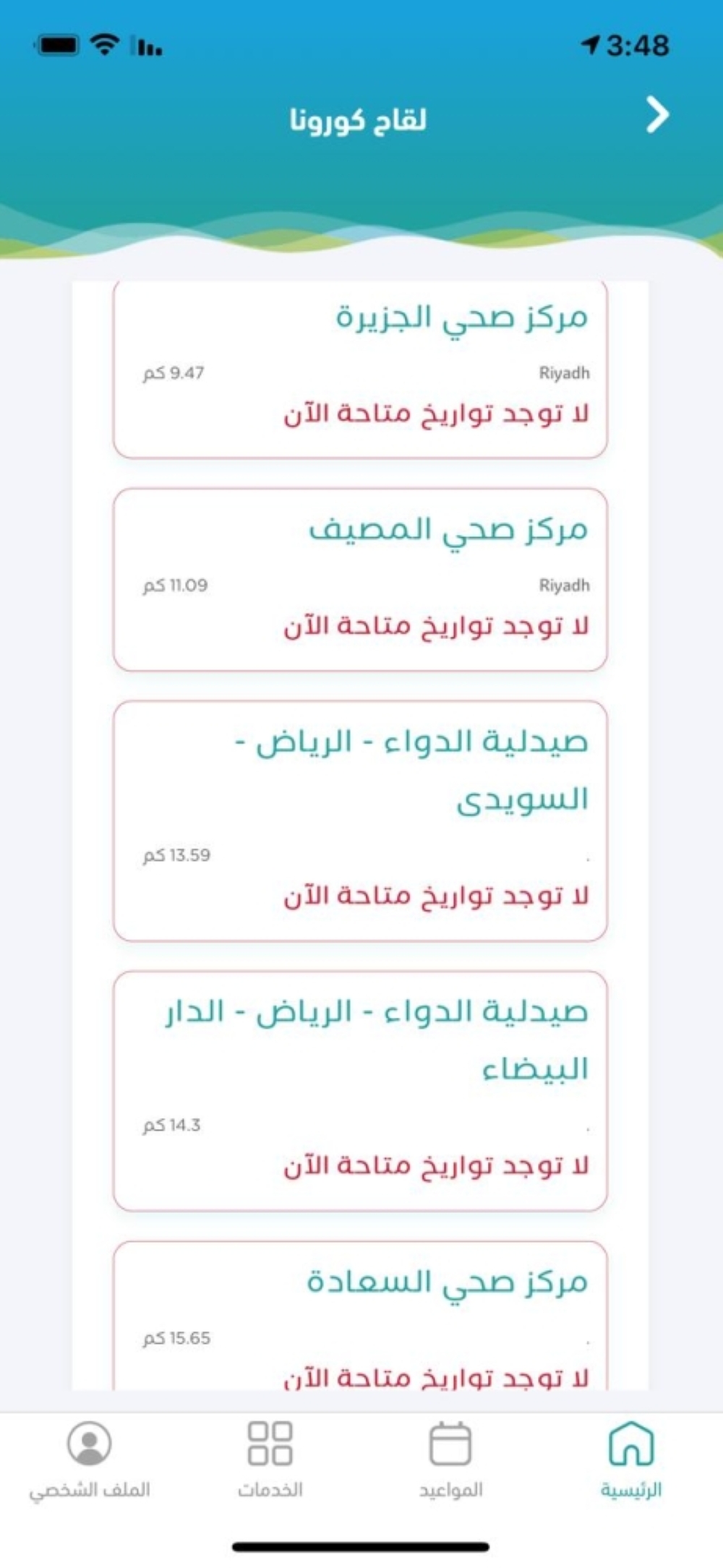Go back using the header arrow
723x1568 pixels.
(656, 116)
